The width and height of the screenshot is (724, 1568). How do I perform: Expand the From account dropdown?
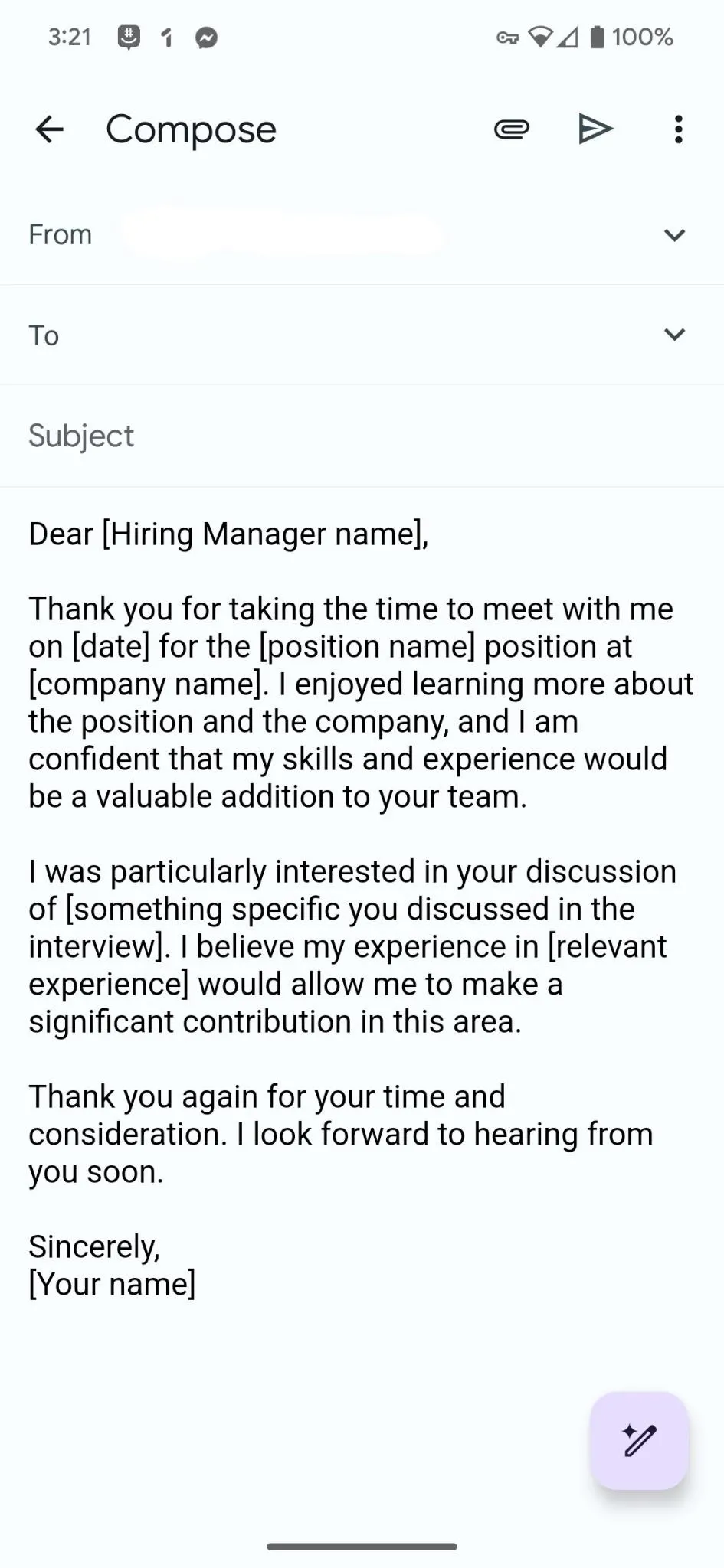pos(674,235)
